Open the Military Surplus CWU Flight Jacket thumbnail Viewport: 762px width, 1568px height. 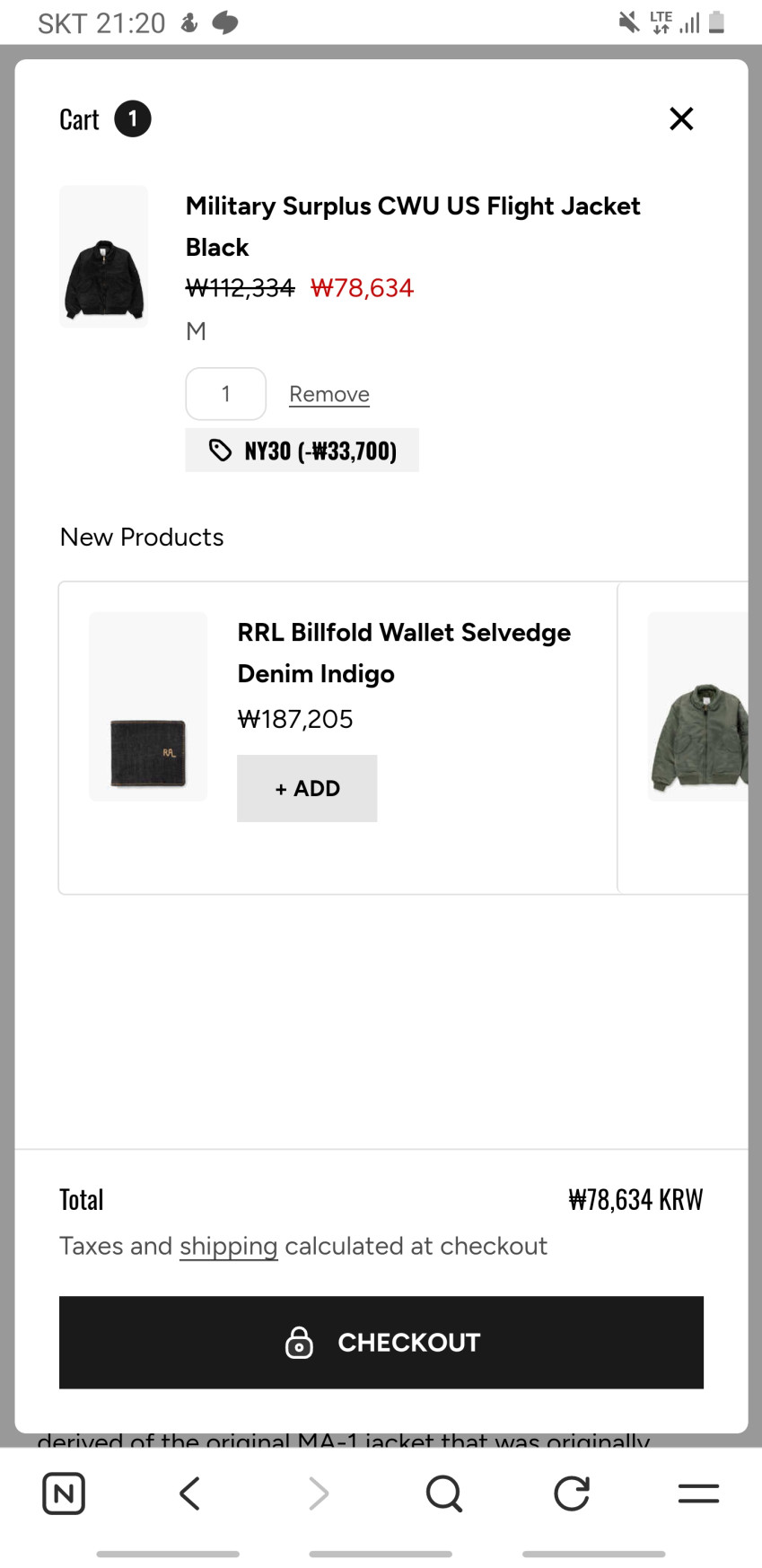click(x=104, y=257)
